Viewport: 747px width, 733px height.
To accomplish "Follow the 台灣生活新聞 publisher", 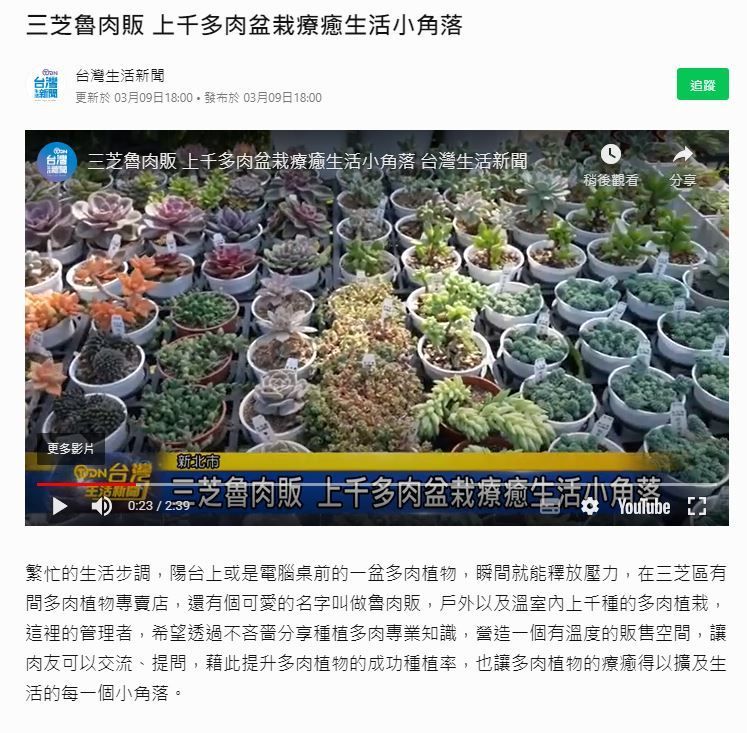I will point(702,85).
